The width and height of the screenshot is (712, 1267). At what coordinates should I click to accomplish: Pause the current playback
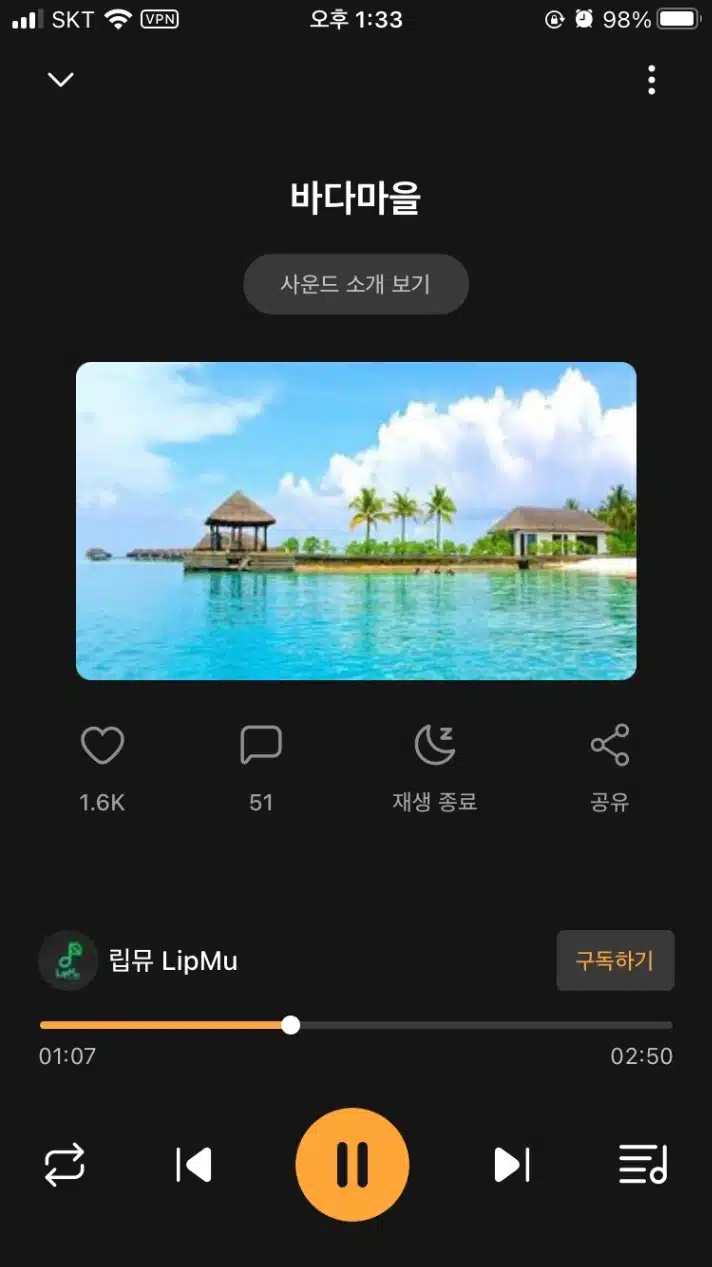pyautogui.click(x=352, y=1165)
